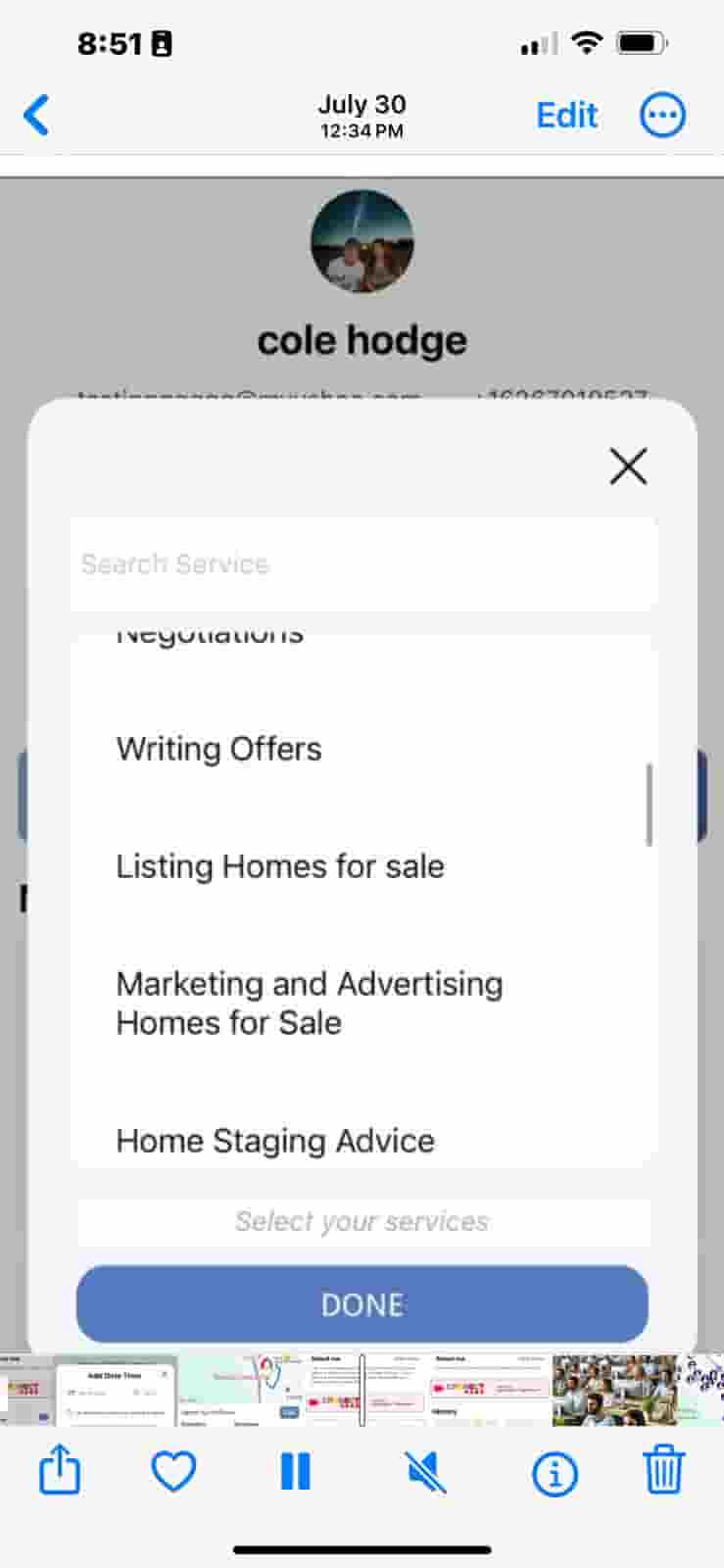Show the video info details

pyautogui.click(x=555, y=1473)
